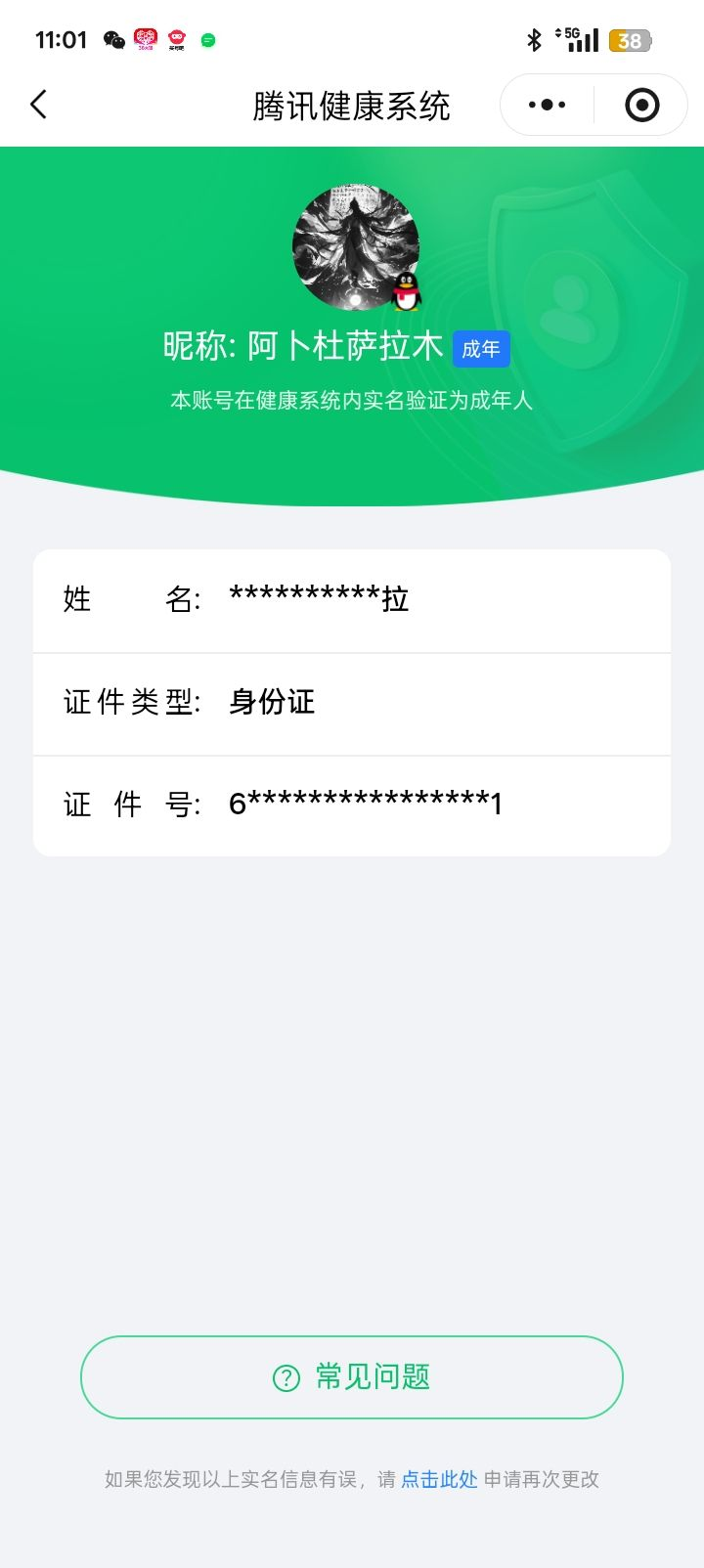Screen dimensions: 704x1568
Task: Tap the question mark icon in 常见问题
Action: coord(284,1376)
